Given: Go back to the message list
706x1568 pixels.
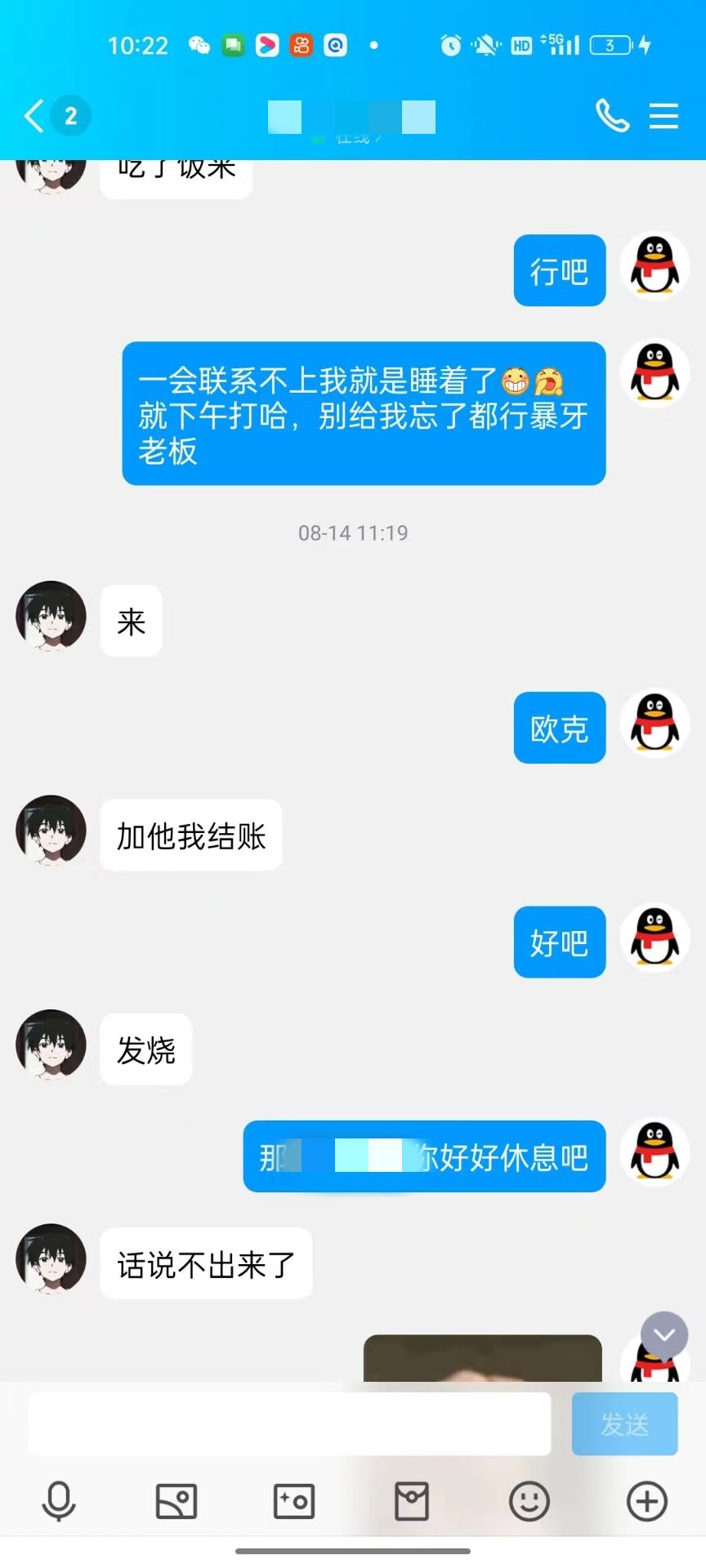Looking at the screenshot, I should 34,116.
